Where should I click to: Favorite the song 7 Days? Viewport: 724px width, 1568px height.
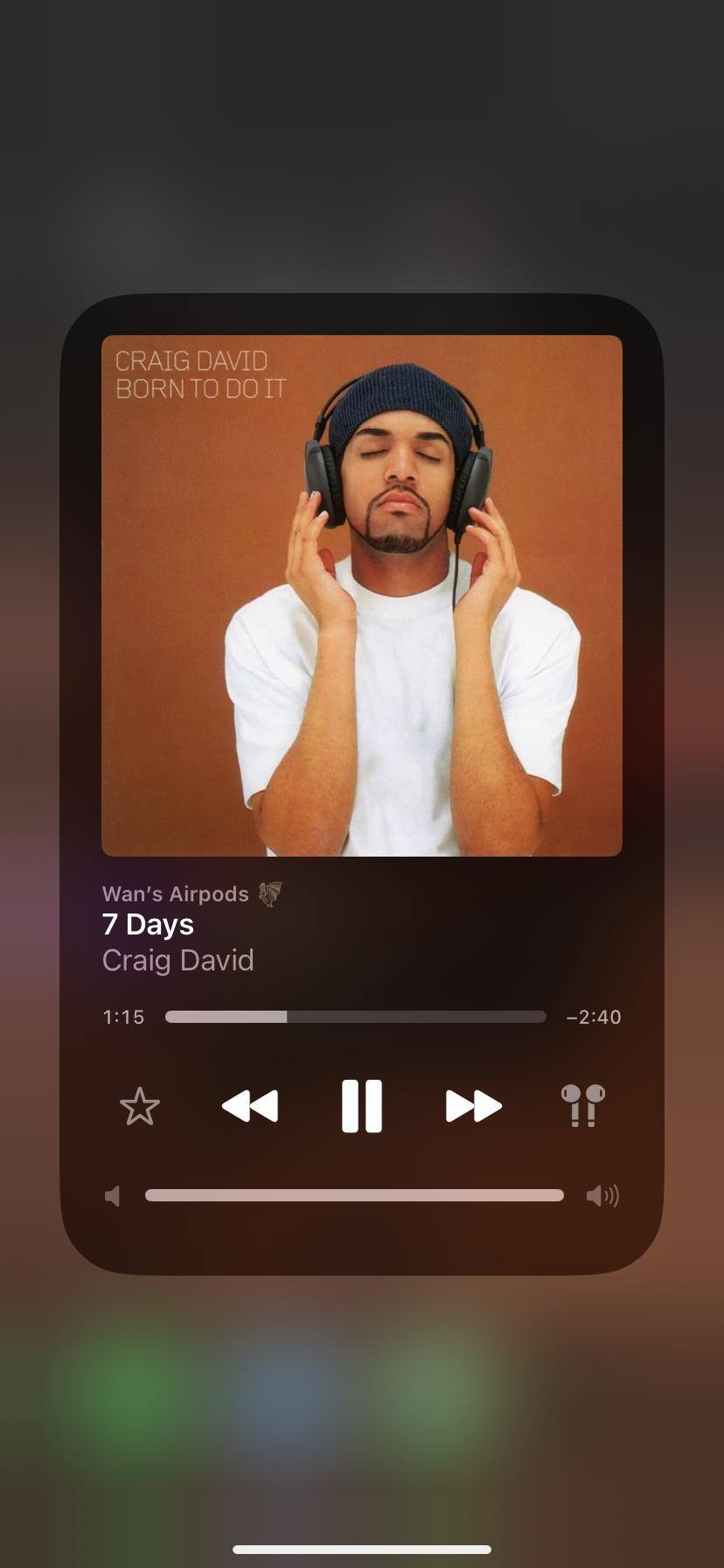point(140,1106)
